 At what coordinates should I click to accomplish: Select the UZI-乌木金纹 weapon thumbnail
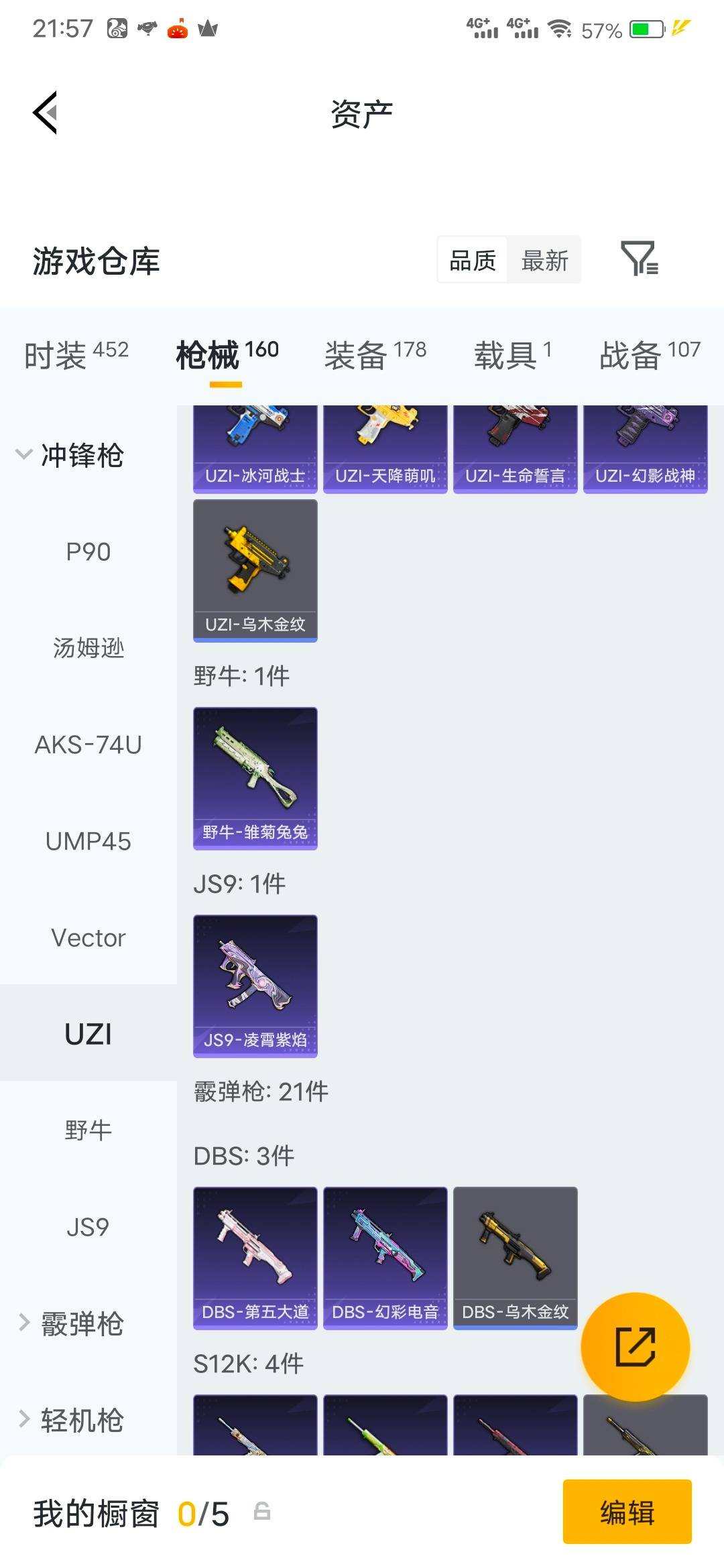pyautogui.click(x=255, y=570)
